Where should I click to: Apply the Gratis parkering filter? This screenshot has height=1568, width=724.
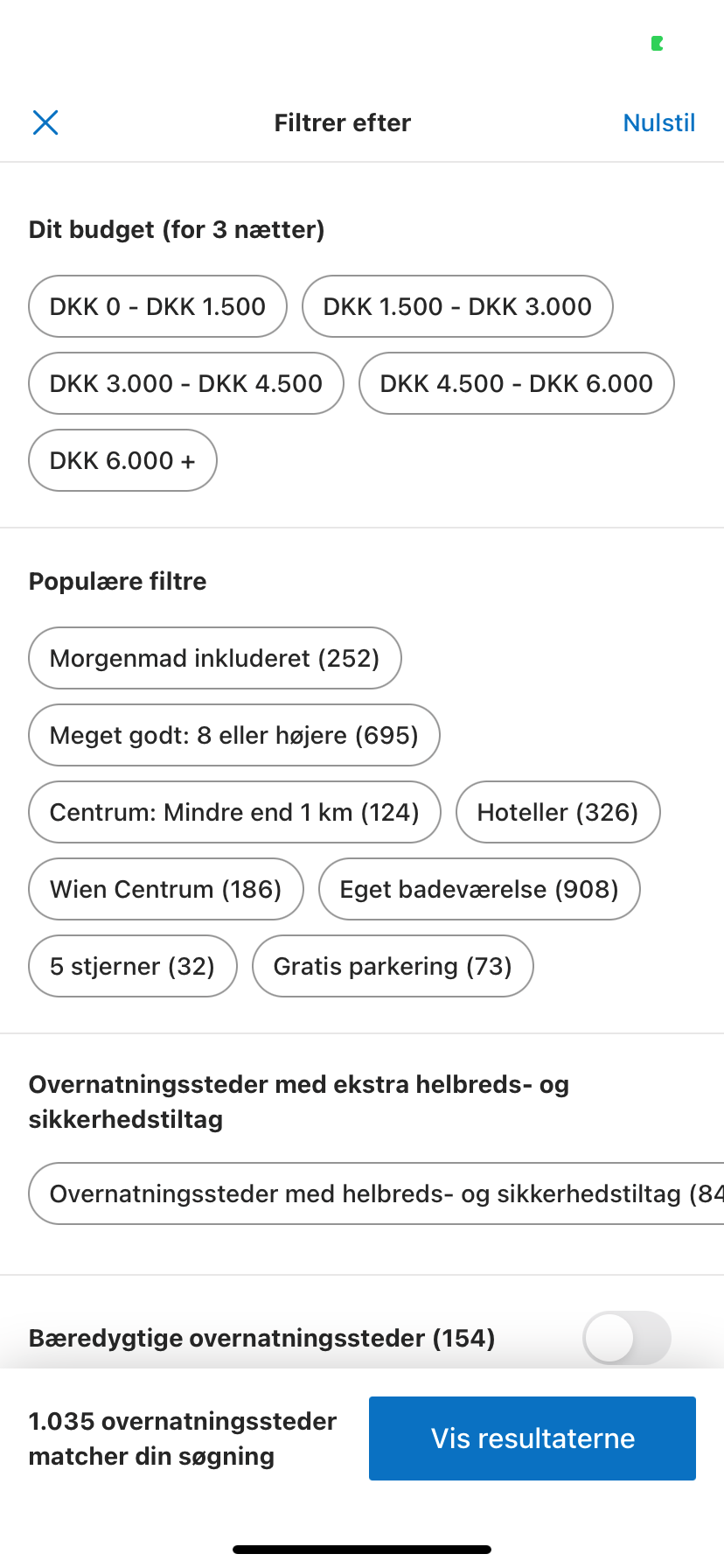[393, 966]
